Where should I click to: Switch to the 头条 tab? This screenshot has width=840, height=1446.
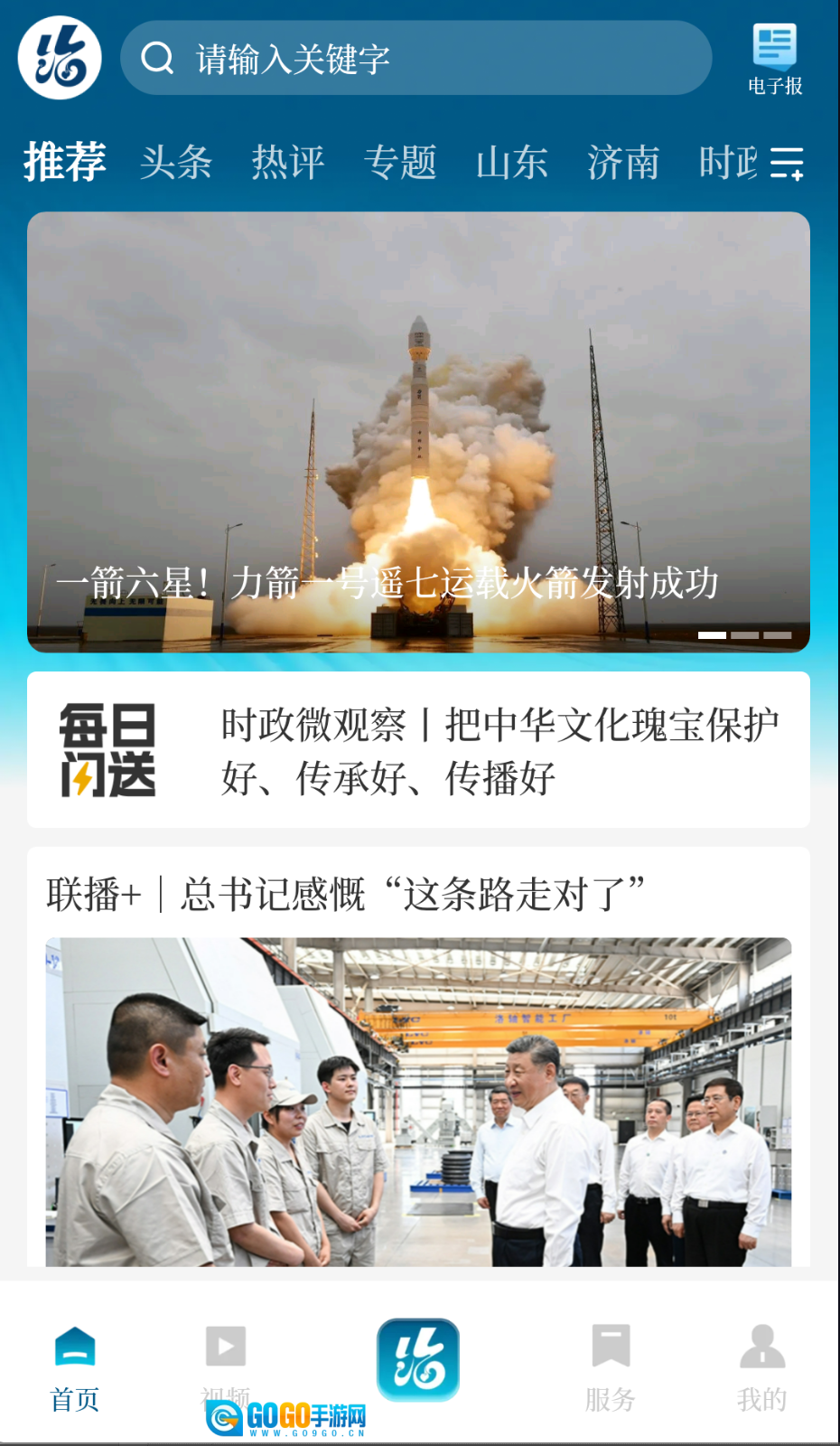point(176,163)
